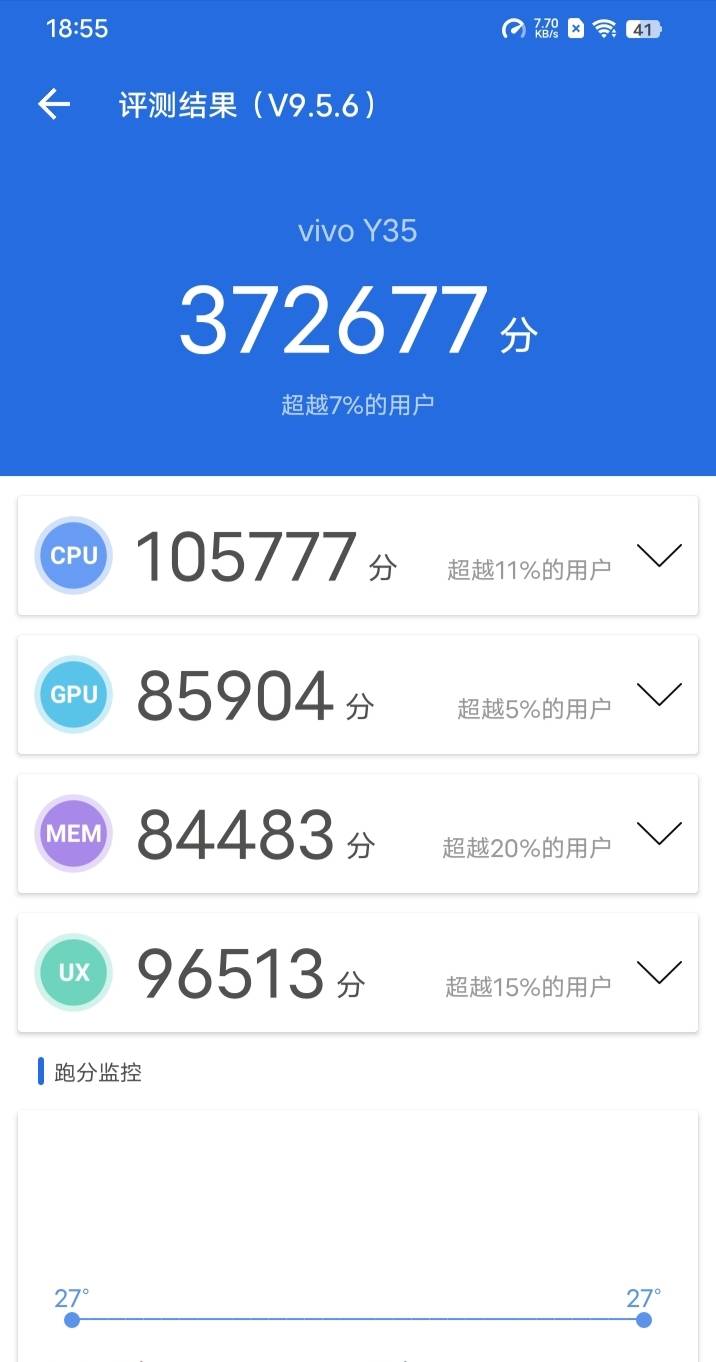The height and width of the screenshot is (1362, 716).
Task: Expand the CPU score details
Action: [659, 555]
